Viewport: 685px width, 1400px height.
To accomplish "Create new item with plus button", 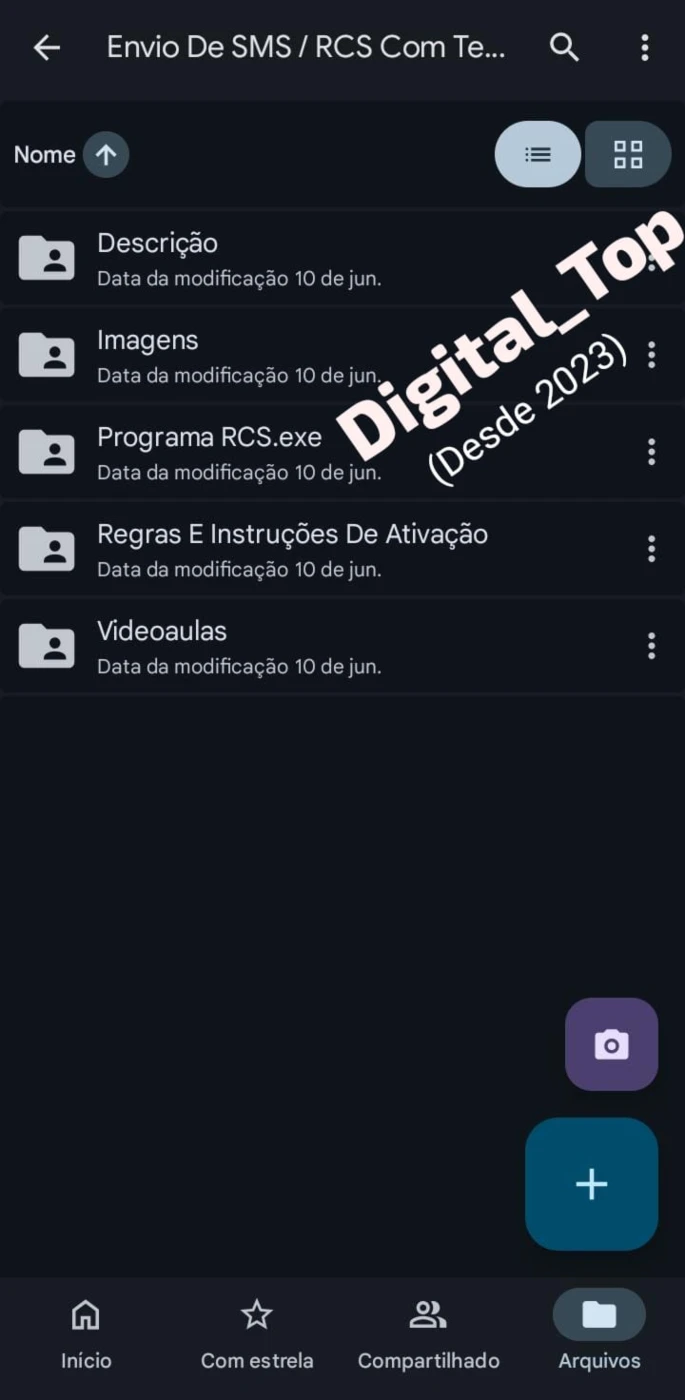I will click(591, 1184).
